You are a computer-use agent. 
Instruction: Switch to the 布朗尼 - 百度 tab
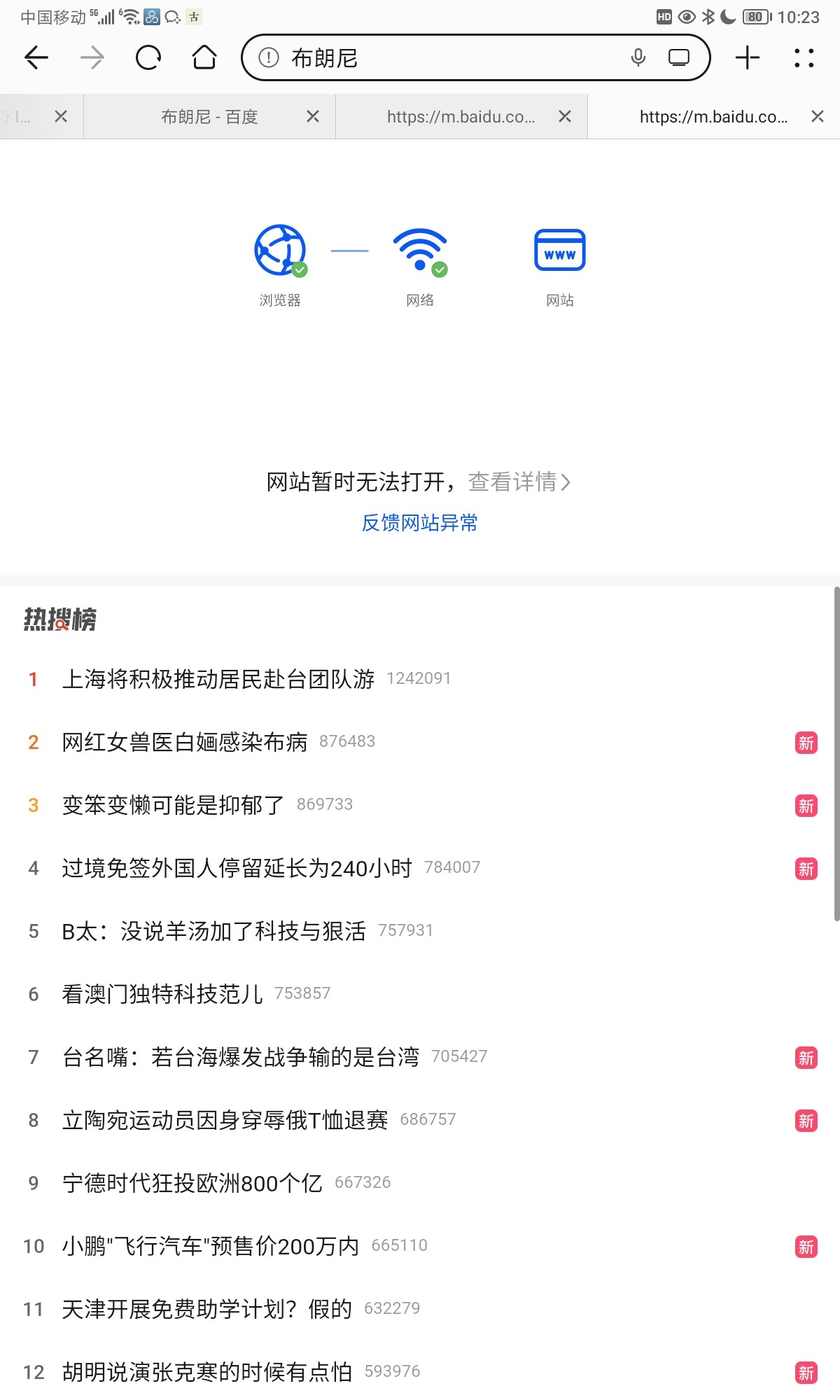click(x=209, y=117)
